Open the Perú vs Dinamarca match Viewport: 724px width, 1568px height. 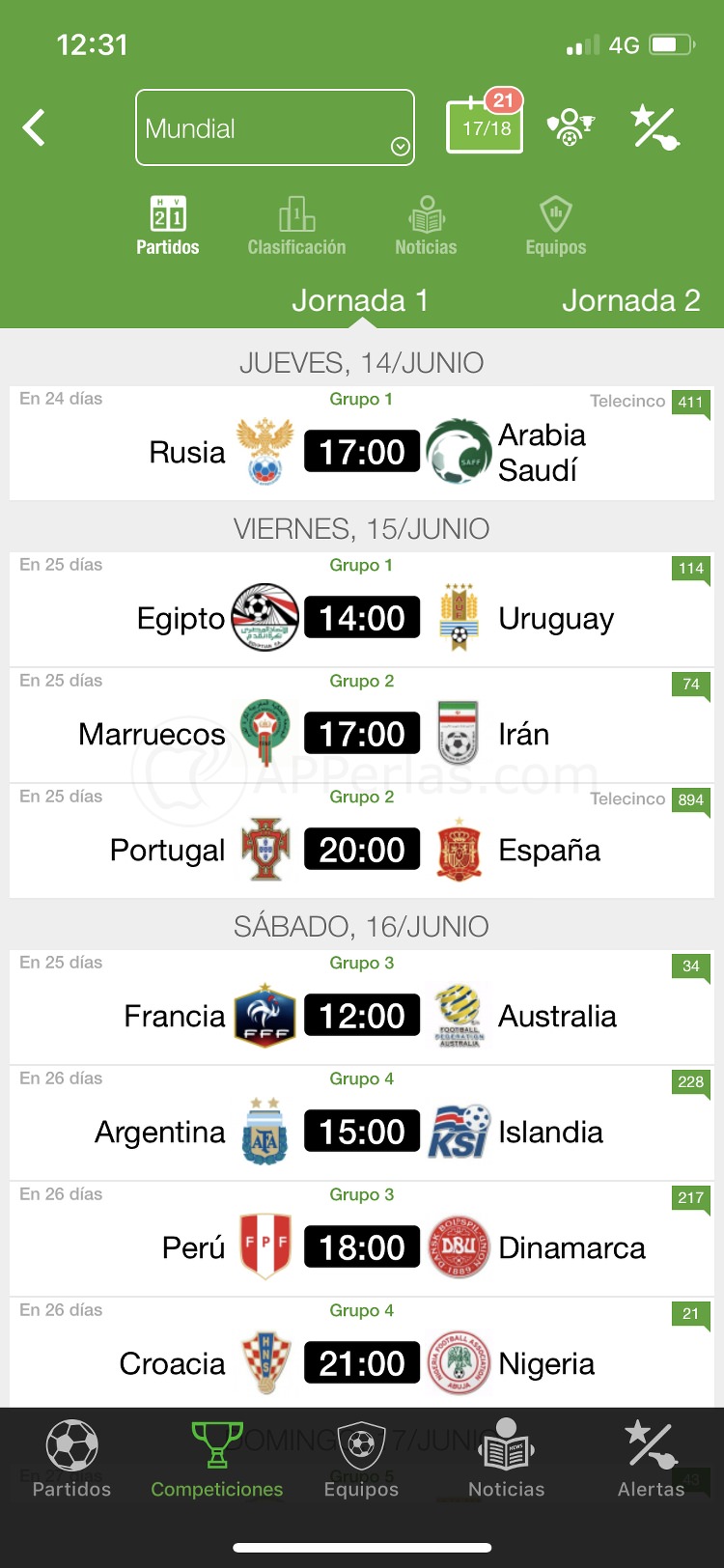[362, 1239]
